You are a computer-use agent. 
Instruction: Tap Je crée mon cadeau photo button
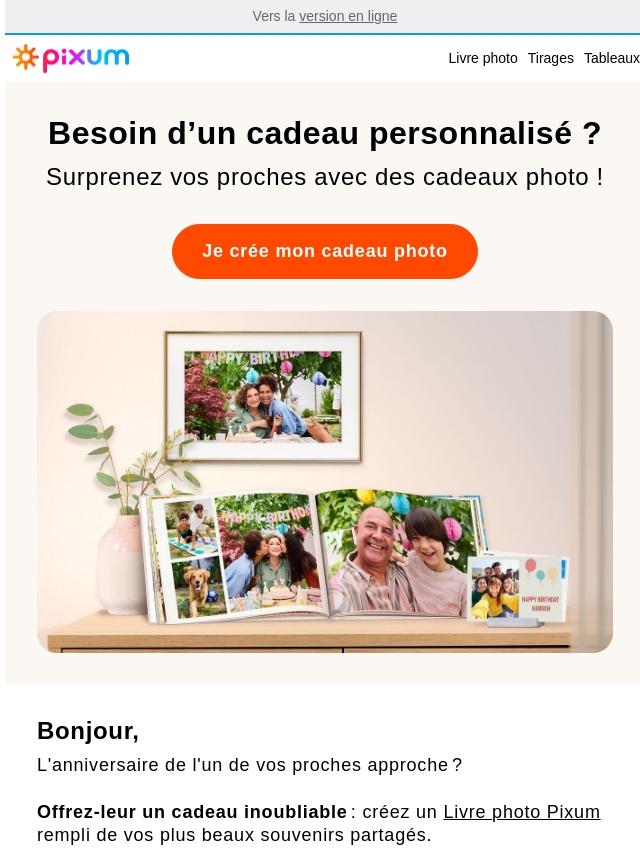pos(325,251)
